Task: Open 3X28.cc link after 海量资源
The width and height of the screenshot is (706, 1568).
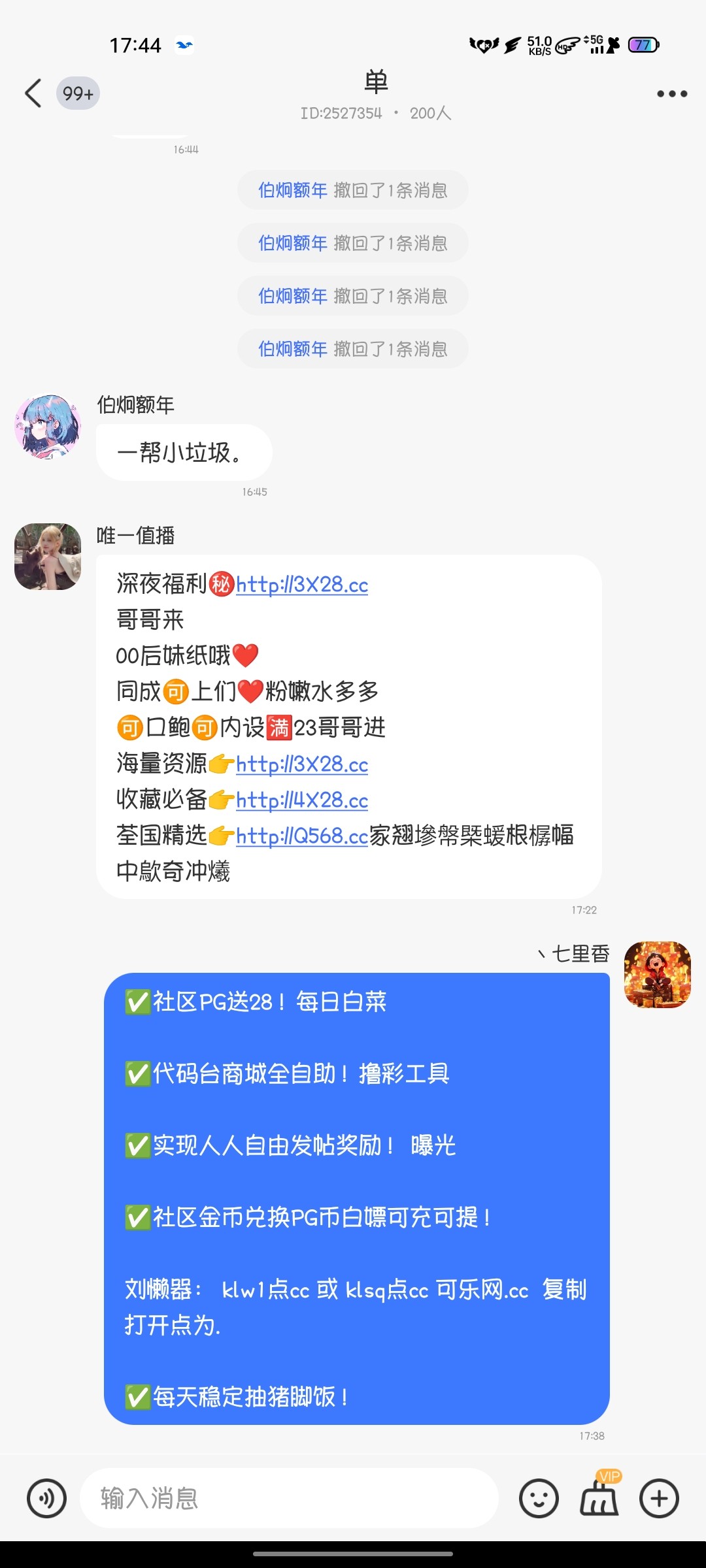Action: [x=302, y=764]
